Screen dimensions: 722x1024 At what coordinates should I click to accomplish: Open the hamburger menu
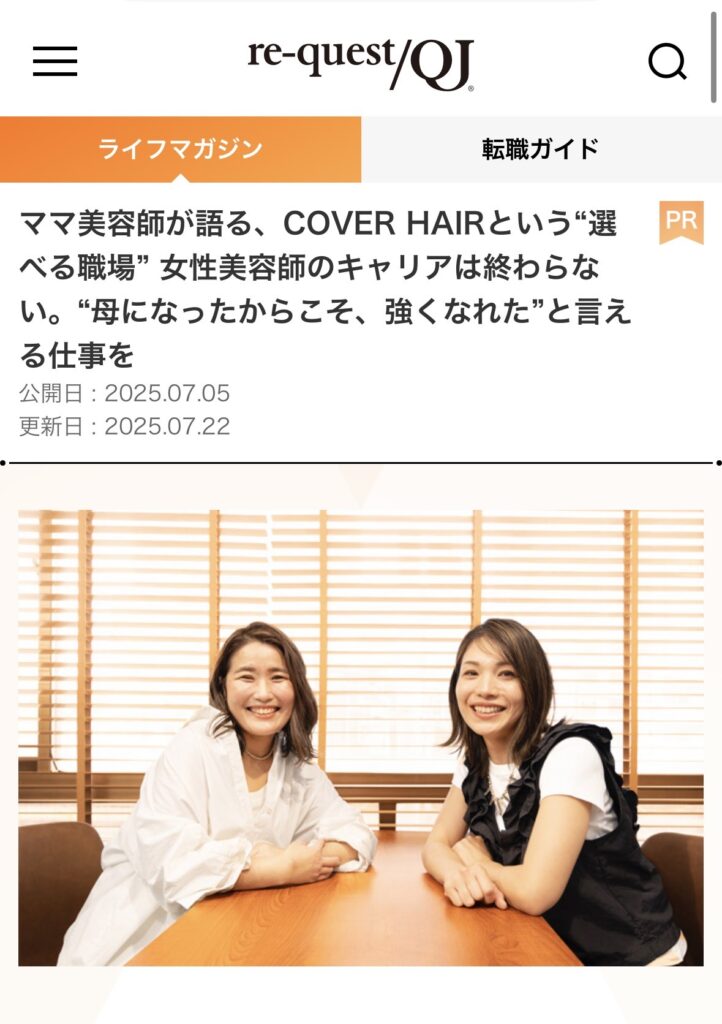55,62
